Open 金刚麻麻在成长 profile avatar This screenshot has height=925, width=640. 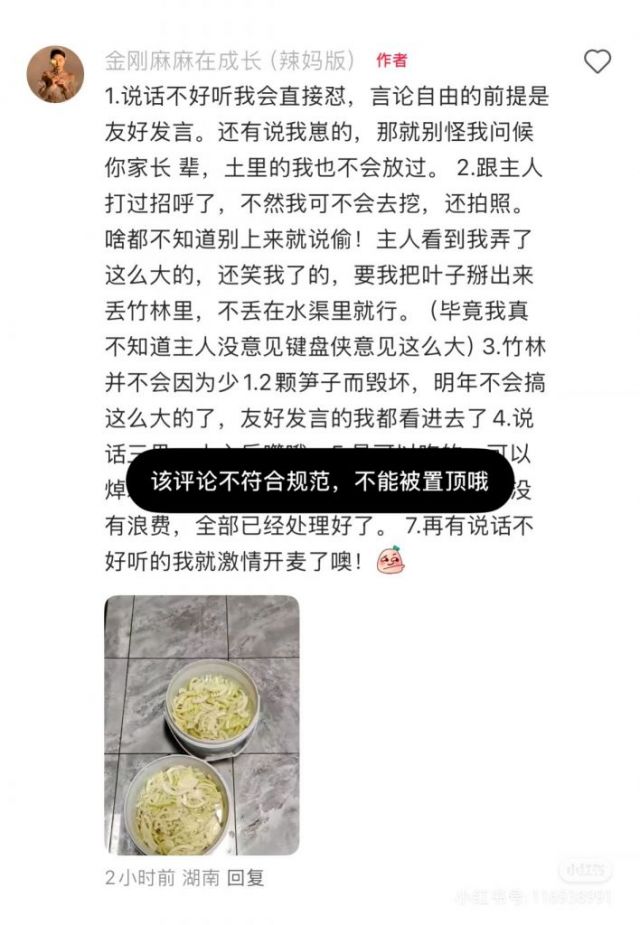54,74
